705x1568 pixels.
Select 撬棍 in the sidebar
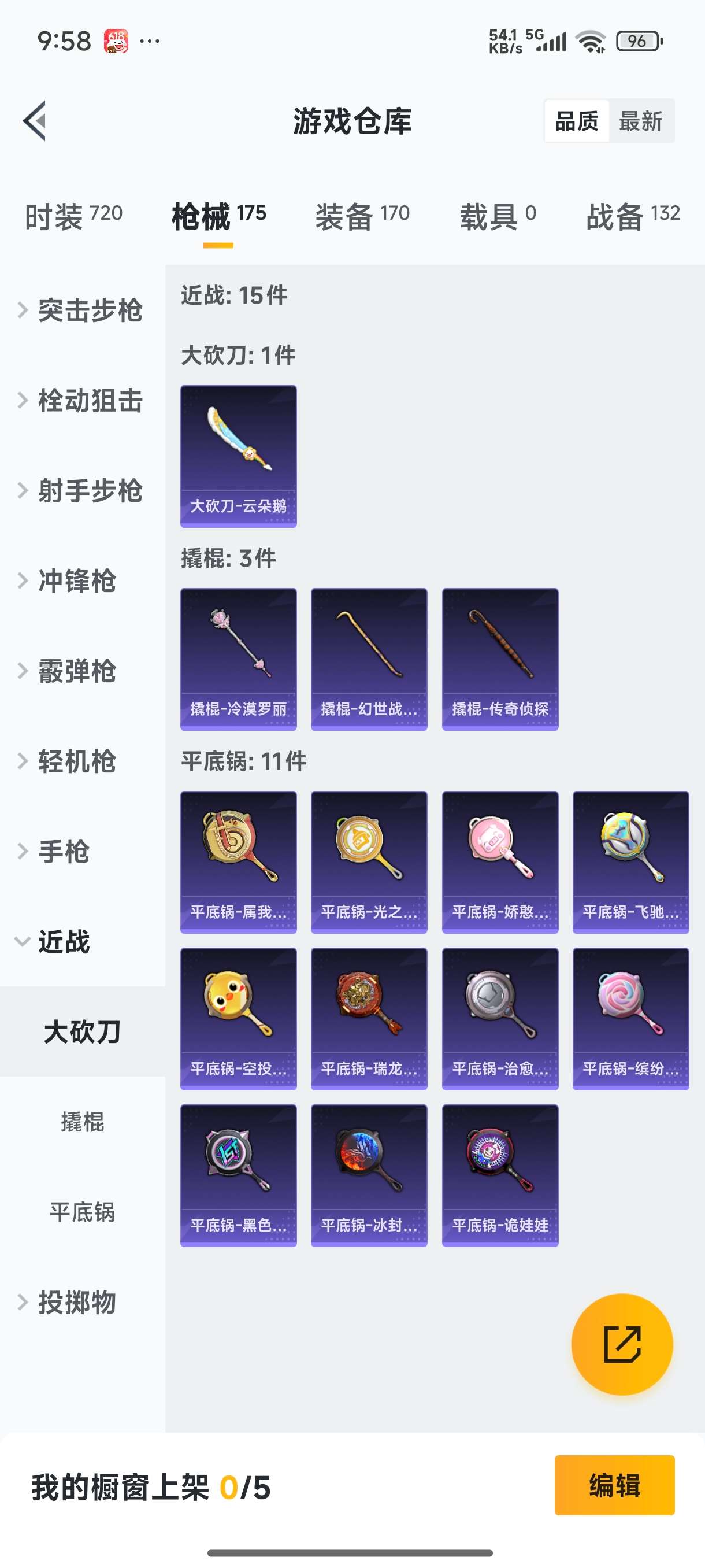pos(82,1122)
